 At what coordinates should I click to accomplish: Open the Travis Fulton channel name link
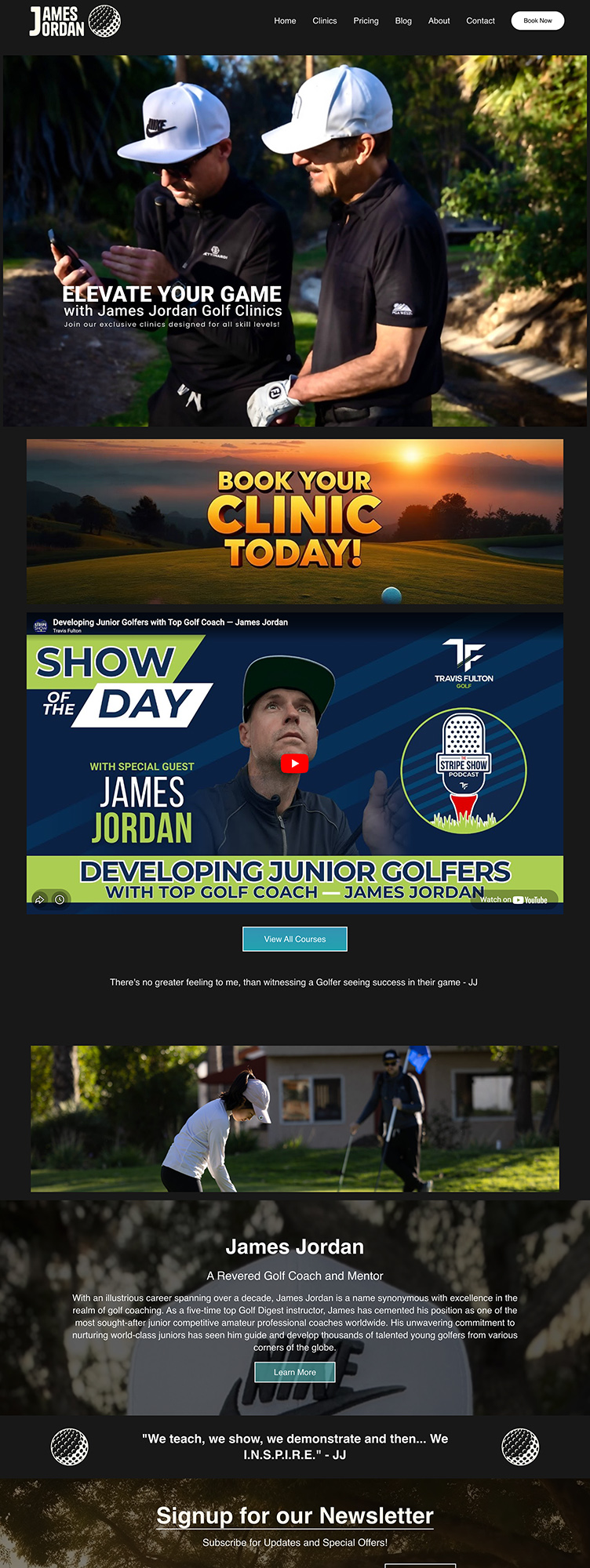coord(68,630)
